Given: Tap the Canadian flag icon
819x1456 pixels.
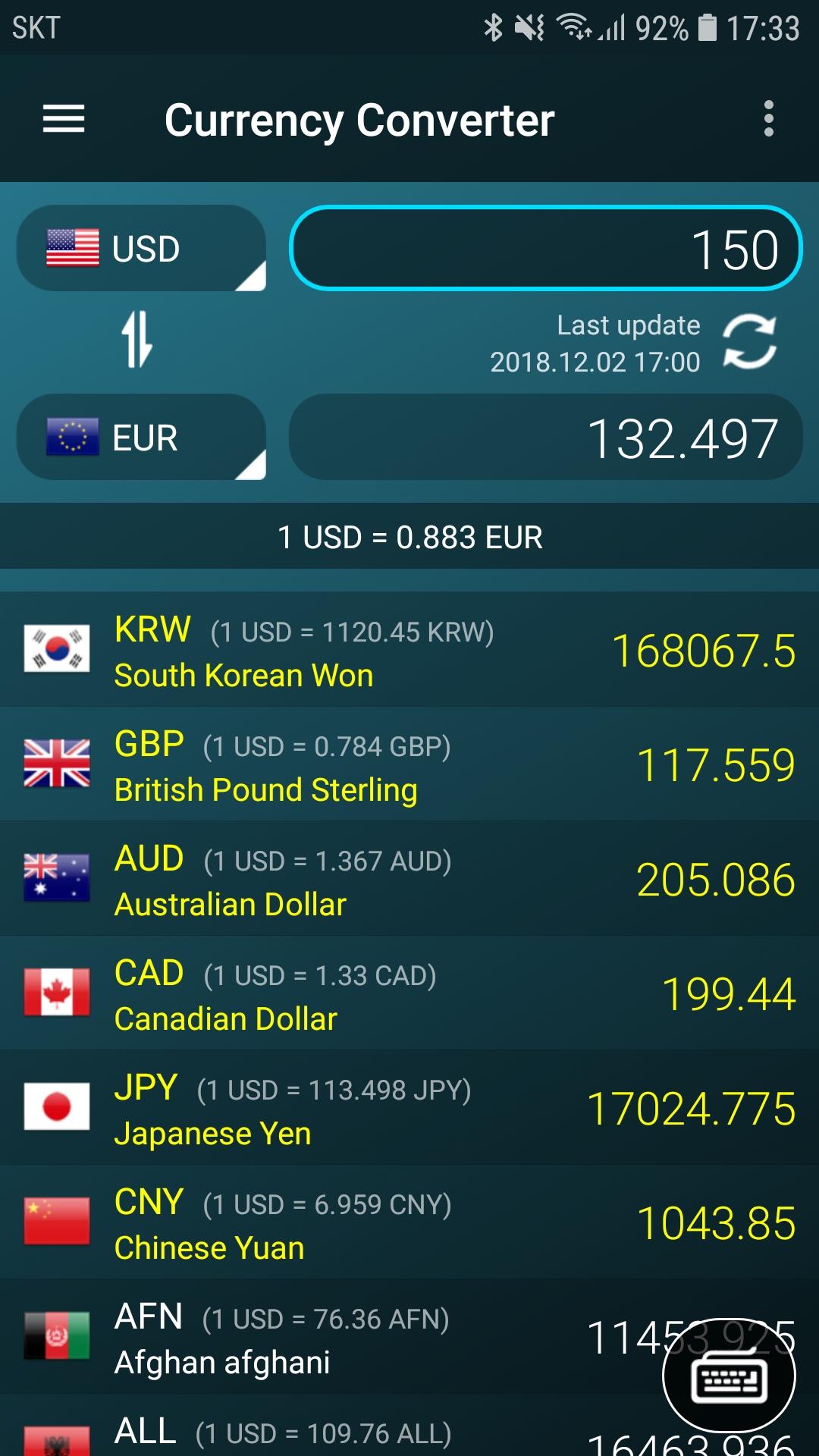Looking at the screenshot, I should [56, 993].
